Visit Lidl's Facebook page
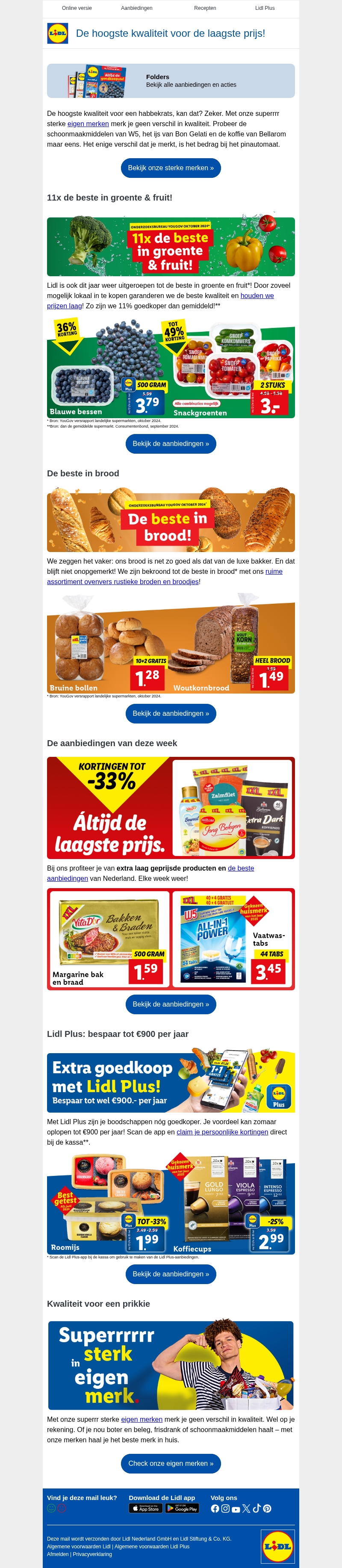Screen dimensions: 342x1568 pos(215,1508)
